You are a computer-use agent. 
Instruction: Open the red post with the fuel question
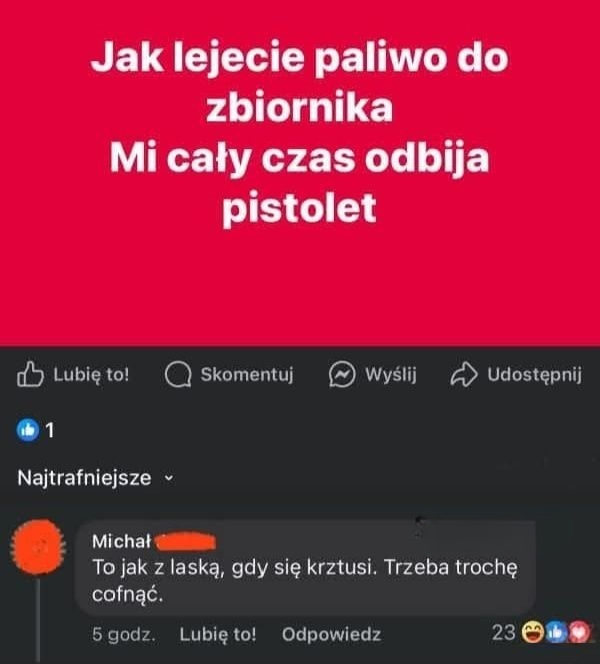[x=300, y=170]
